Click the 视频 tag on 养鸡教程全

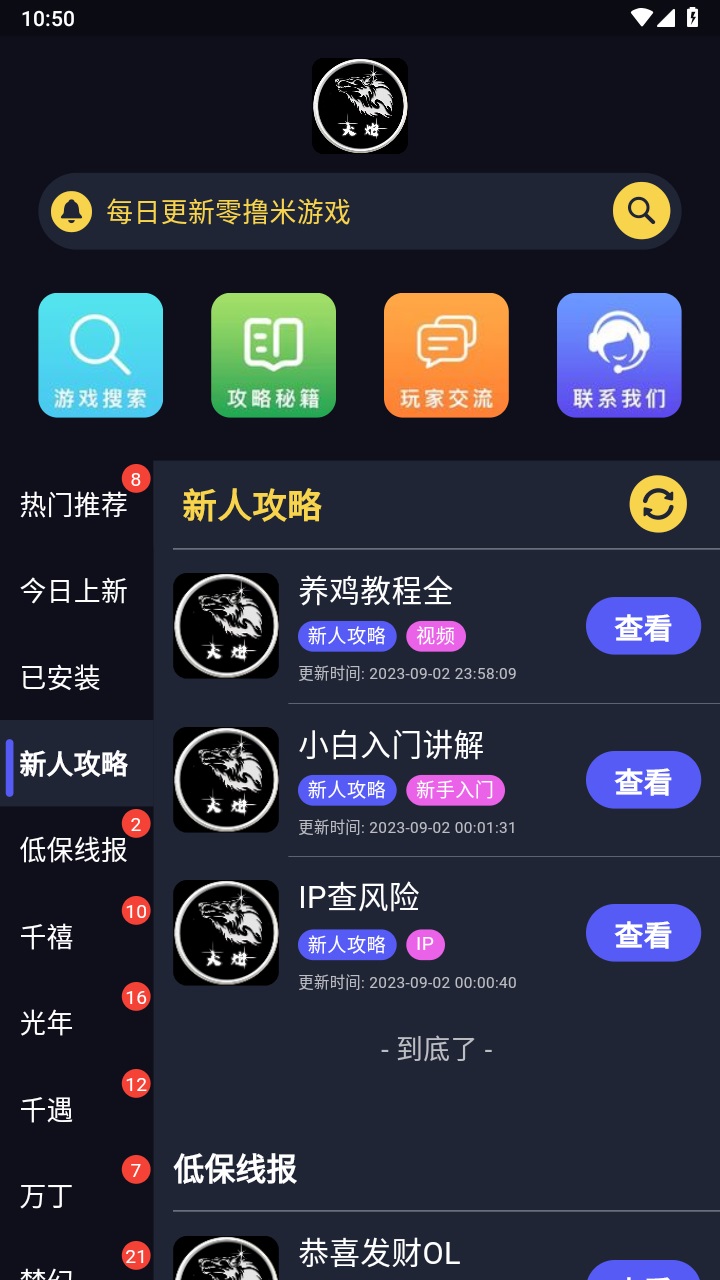tap(436, 636)
